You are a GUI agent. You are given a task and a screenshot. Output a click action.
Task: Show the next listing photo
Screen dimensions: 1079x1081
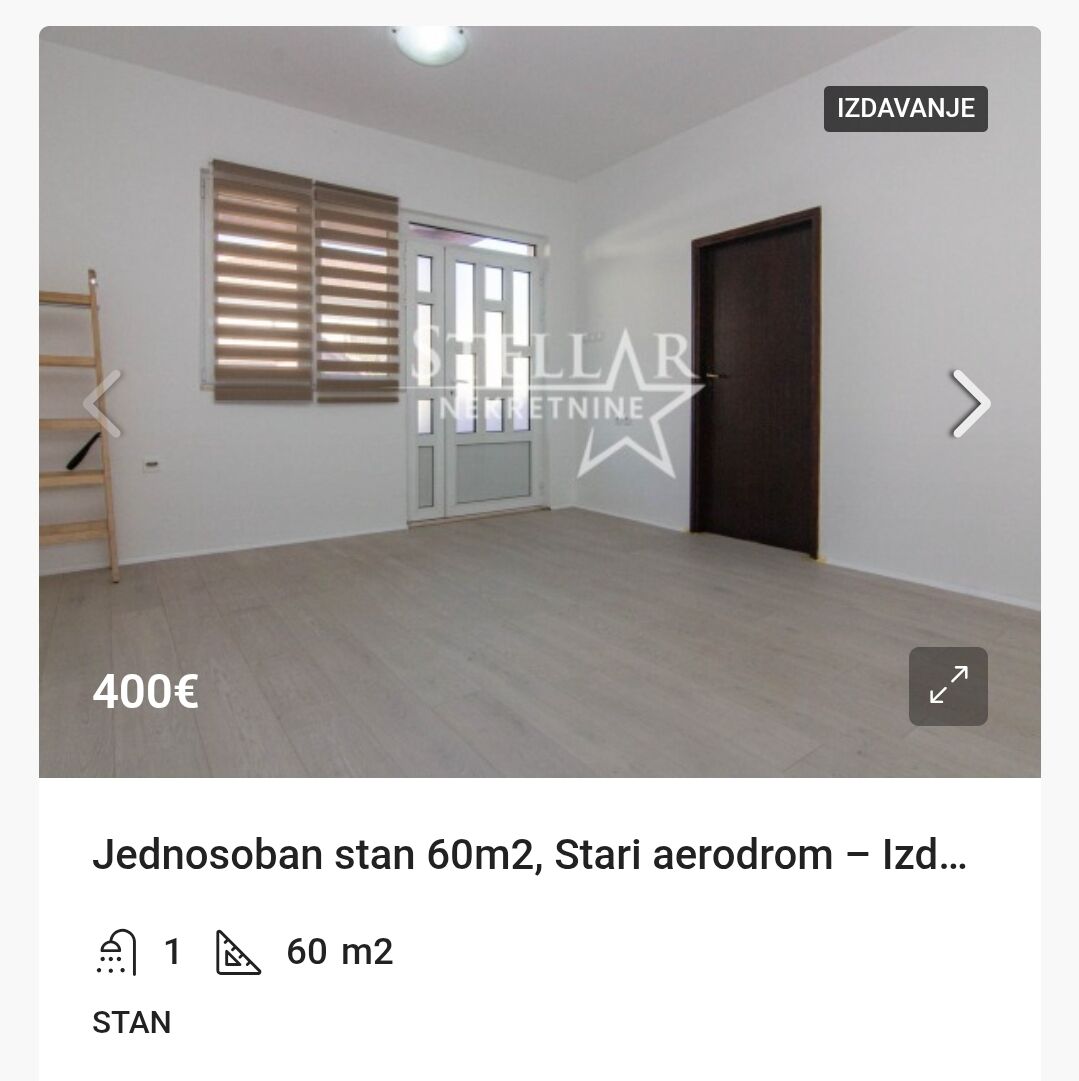pos(970,404)
